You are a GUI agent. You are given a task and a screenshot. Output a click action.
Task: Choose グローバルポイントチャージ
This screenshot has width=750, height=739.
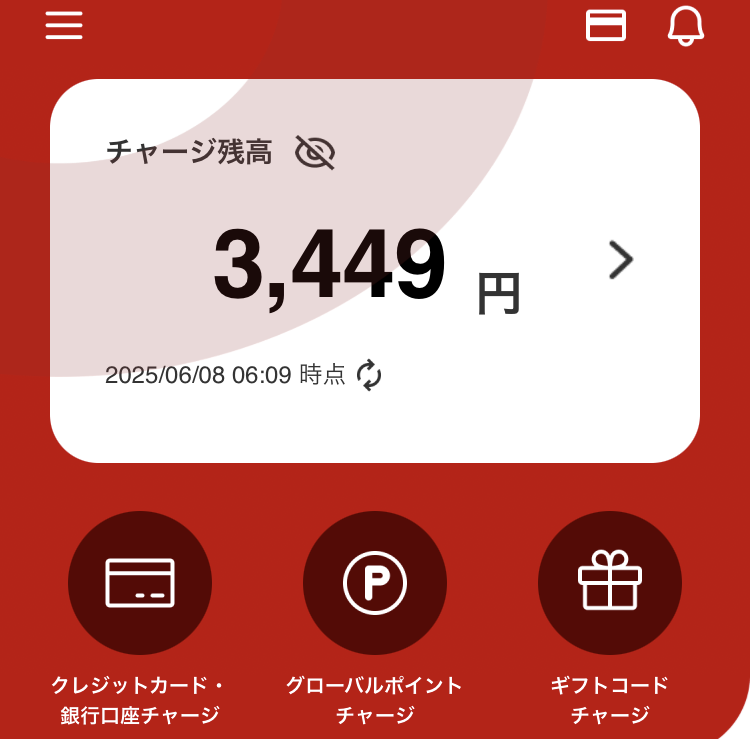[x=375, y=583]
